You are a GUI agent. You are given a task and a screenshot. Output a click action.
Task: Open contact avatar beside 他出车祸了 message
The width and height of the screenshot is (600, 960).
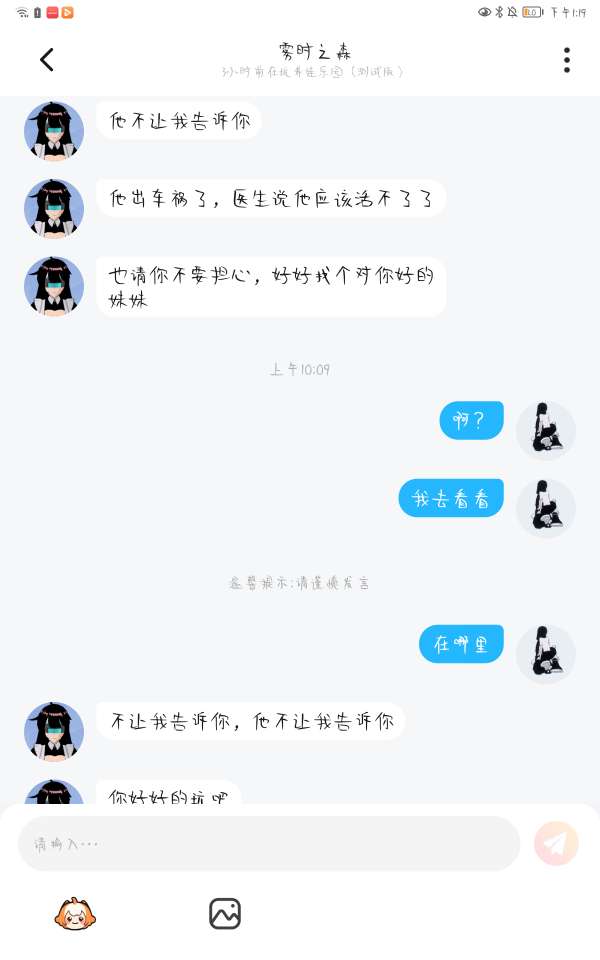tap(54, 208)
